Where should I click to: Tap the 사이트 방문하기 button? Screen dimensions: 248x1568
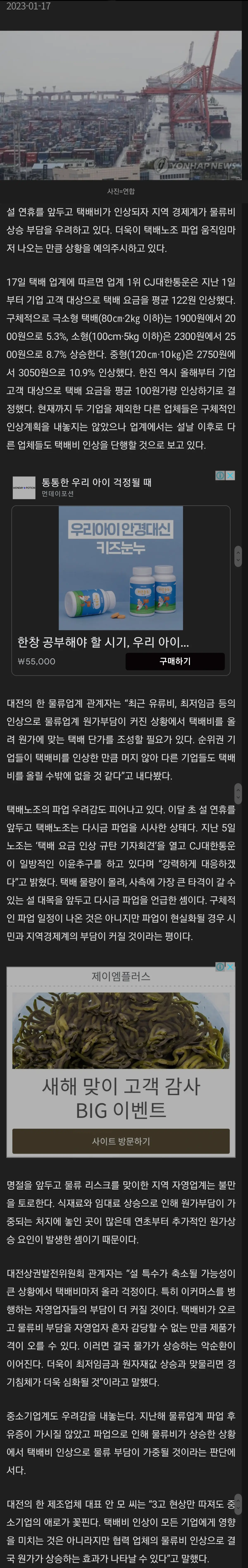(x=121, y=1141)
